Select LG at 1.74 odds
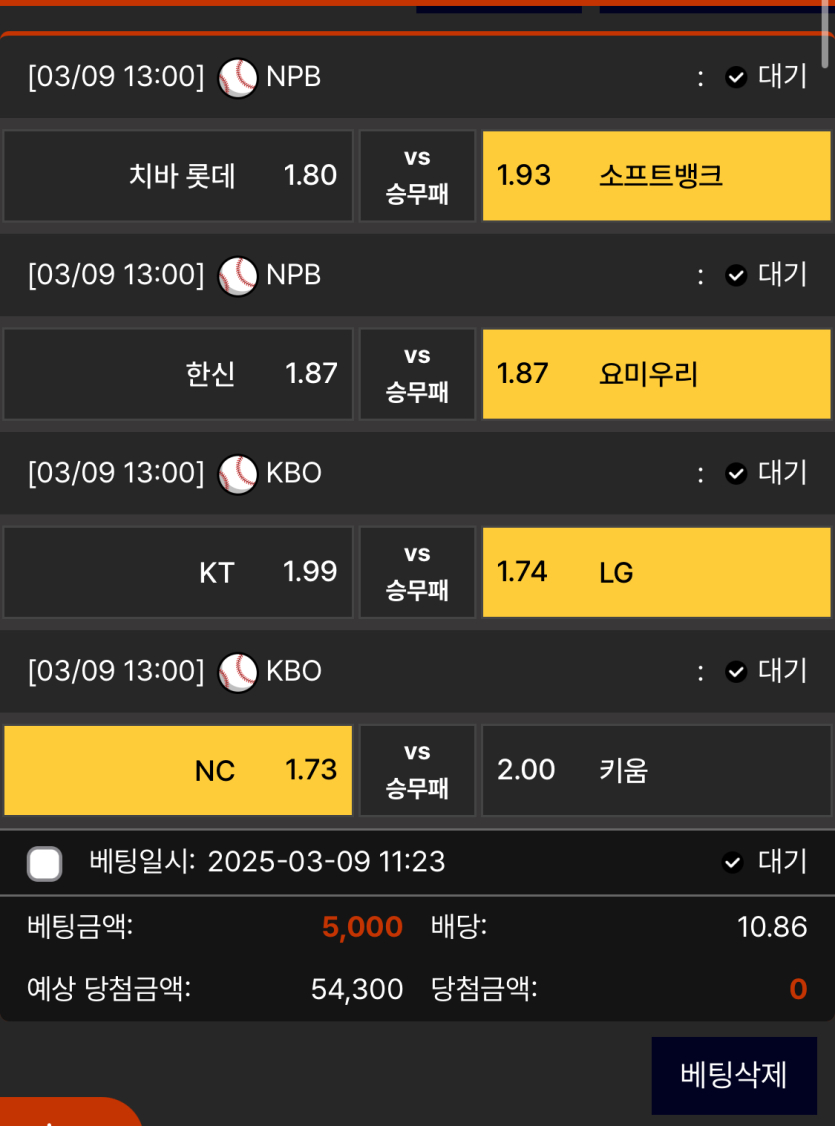 (x=656, y=572)
